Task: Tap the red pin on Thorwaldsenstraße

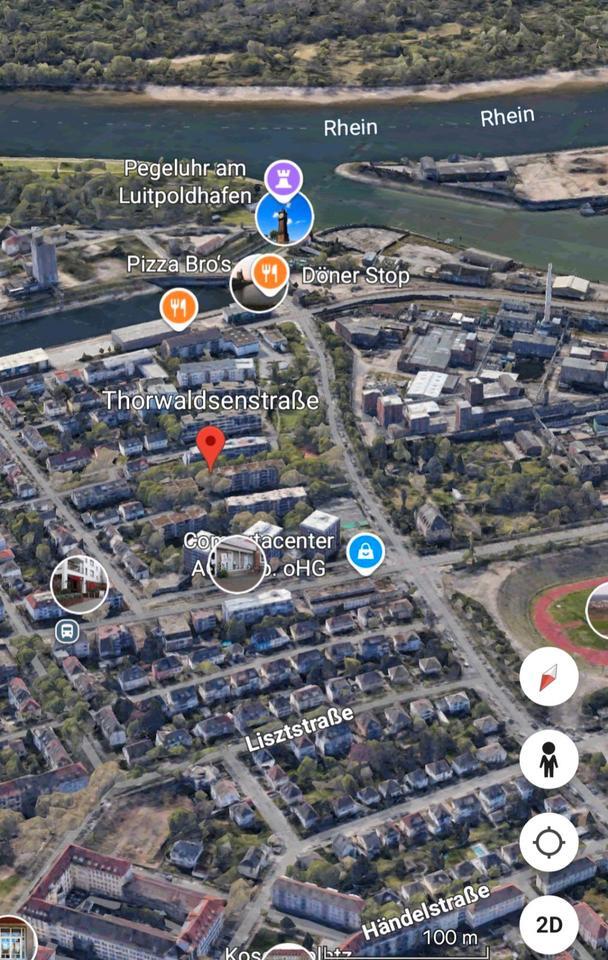Action: [210, 445]
